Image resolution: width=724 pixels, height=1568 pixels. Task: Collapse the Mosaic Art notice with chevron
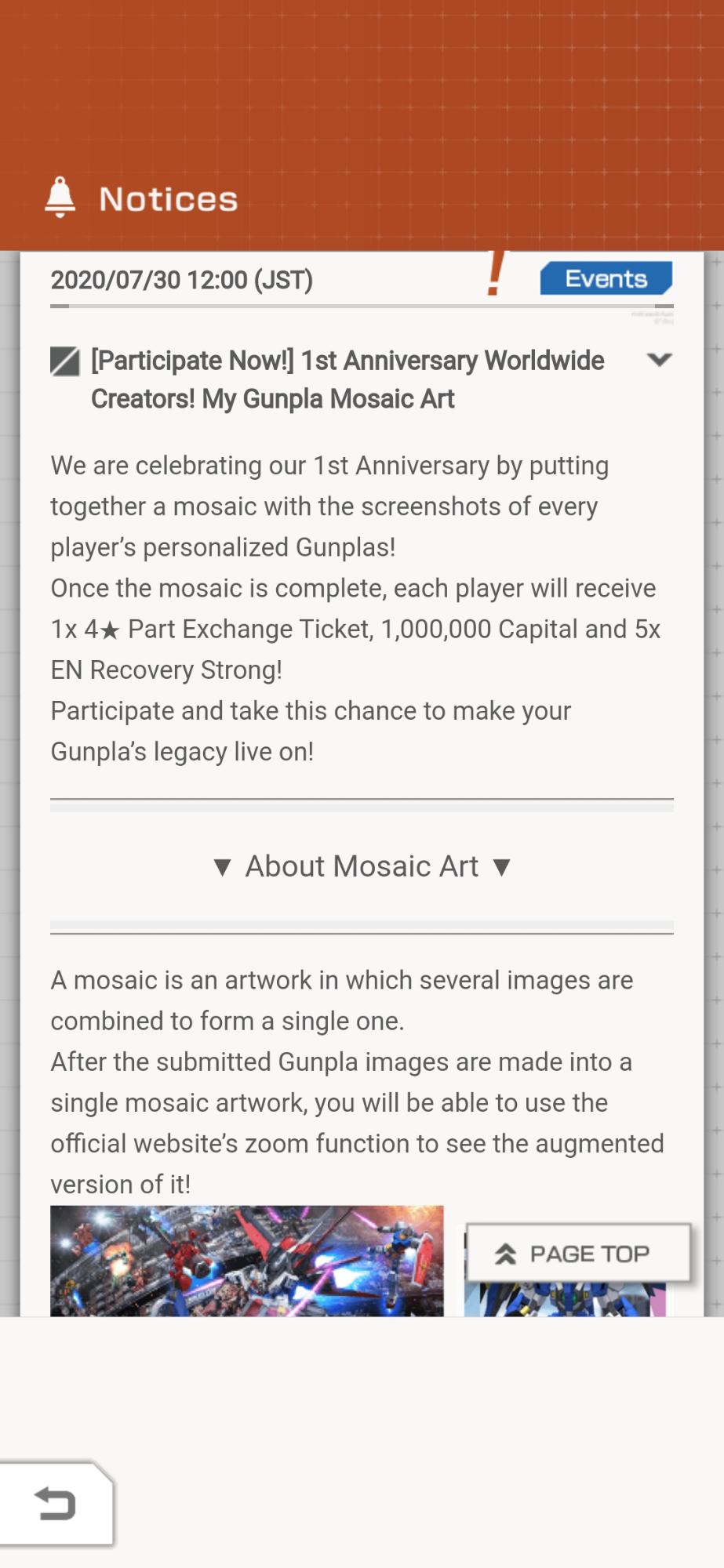click(x=659, y=360)
